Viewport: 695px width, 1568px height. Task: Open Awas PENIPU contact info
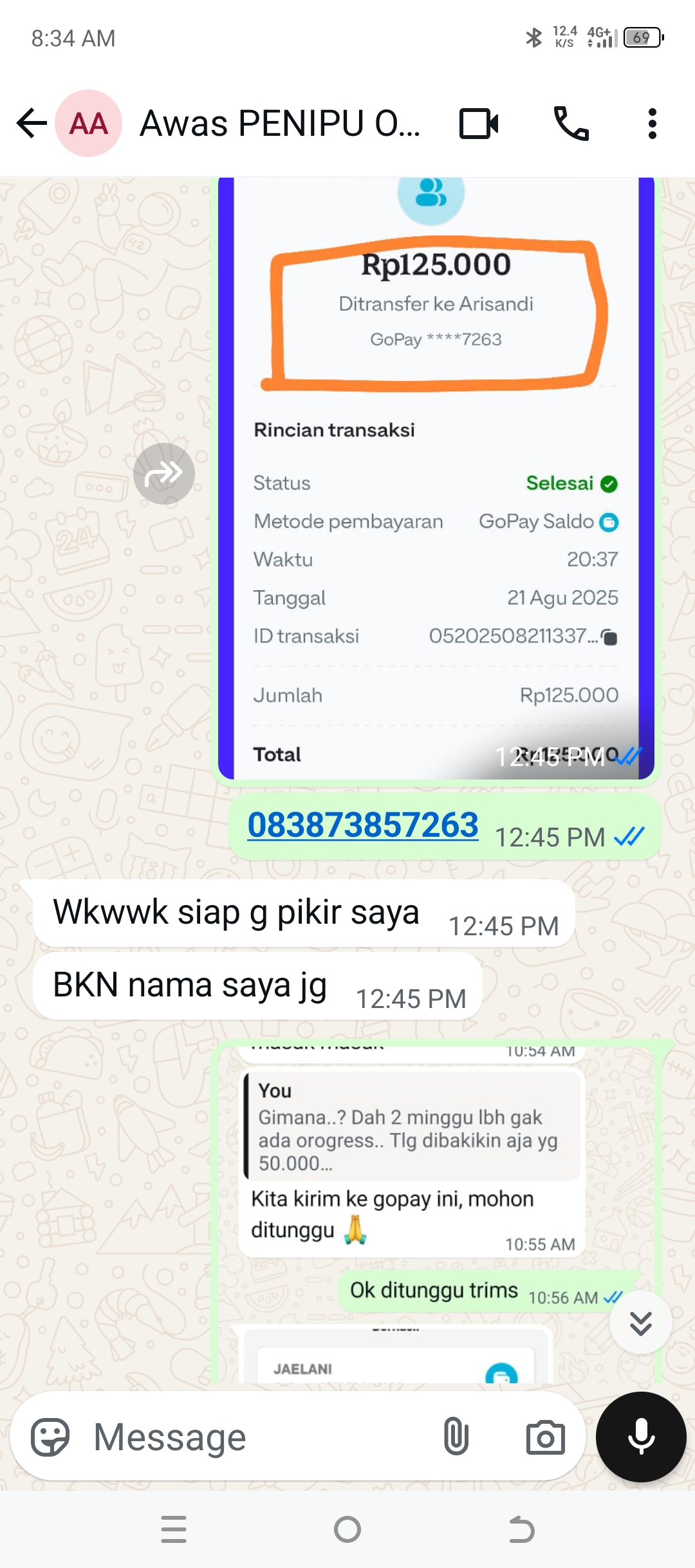click(280, 124)
